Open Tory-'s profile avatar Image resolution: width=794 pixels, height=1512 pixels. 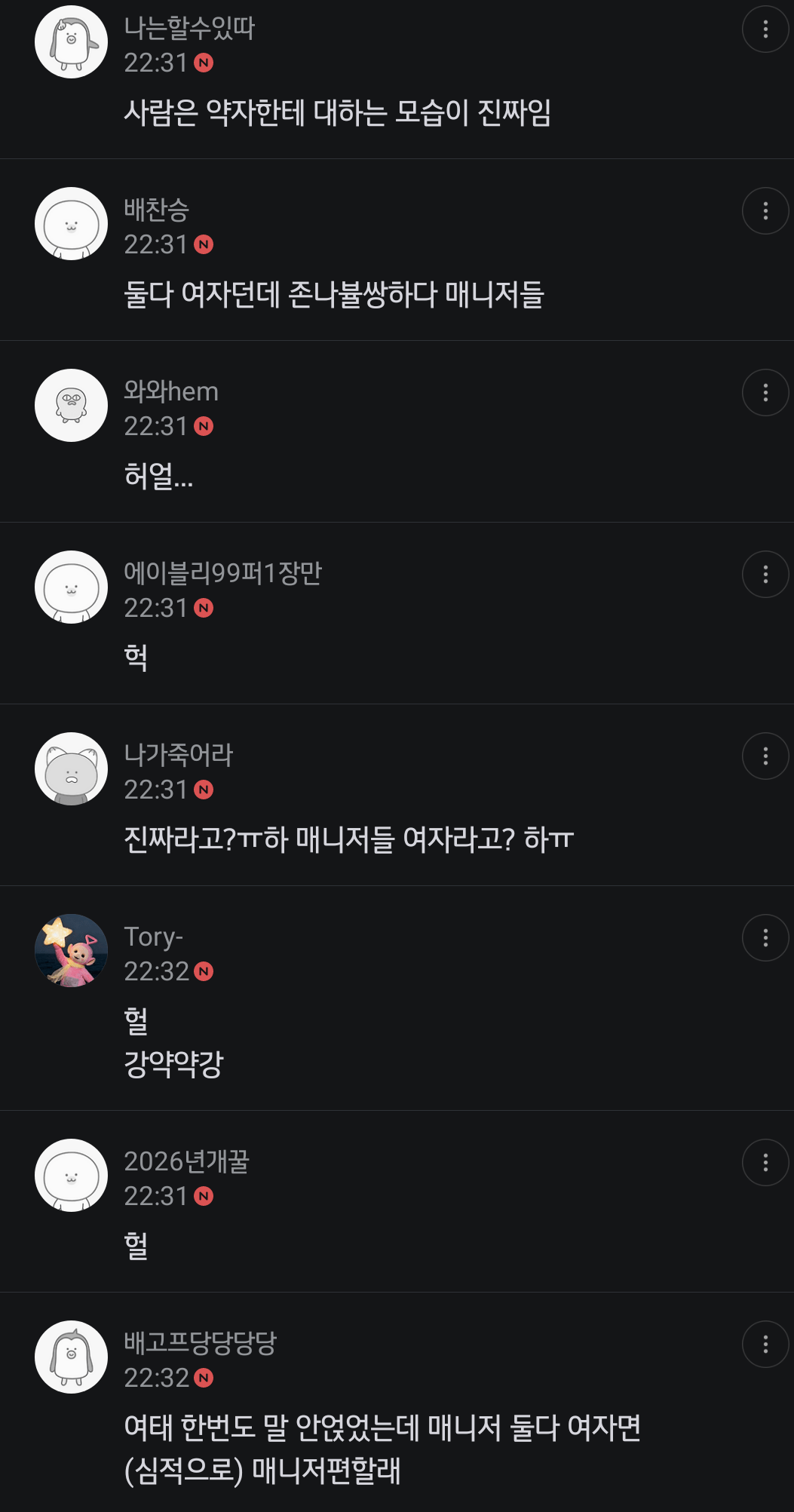click(x=72, y=951)
